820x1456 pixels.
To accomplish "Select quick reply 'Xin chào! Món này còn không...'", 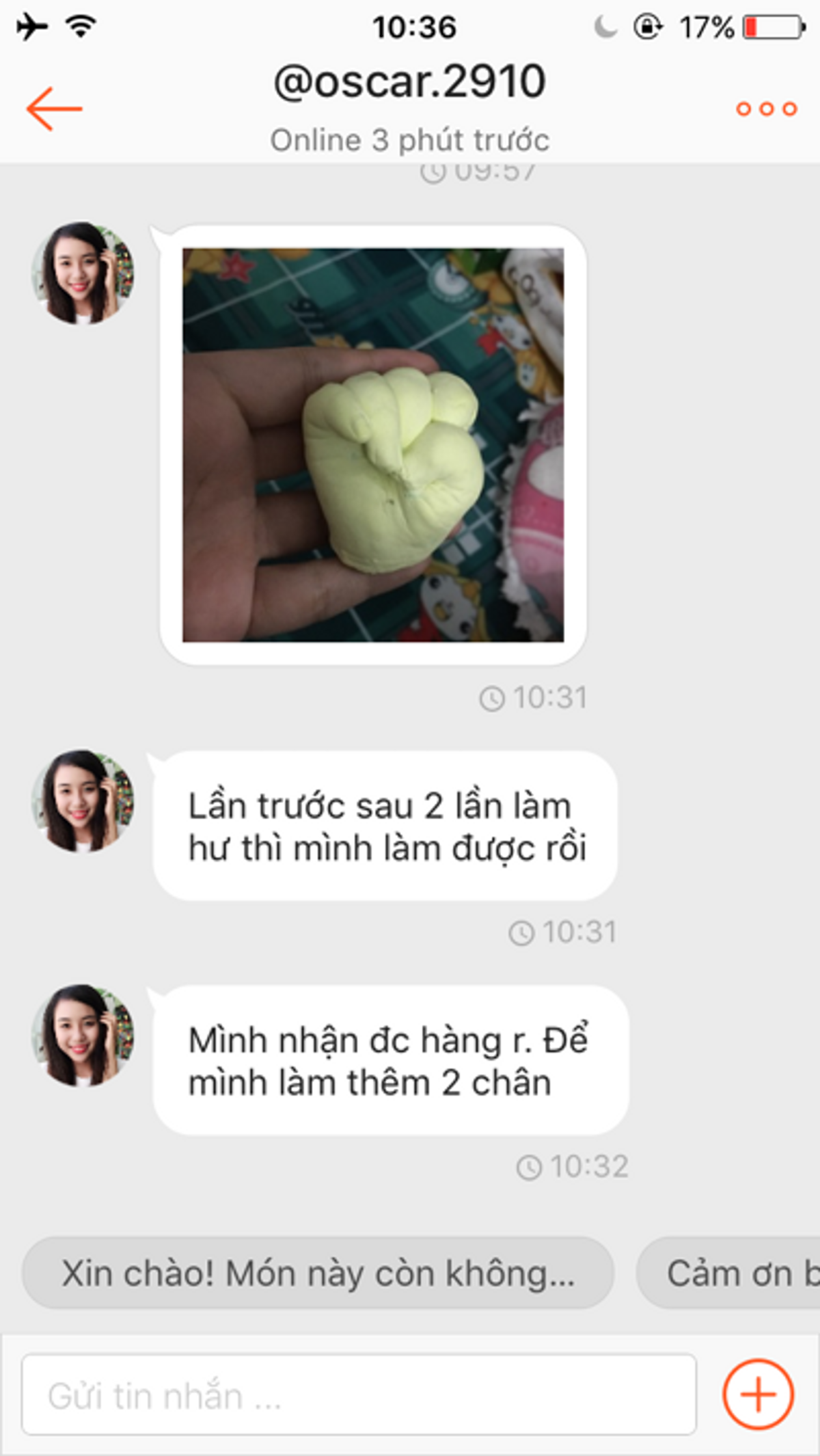I will (318, 1273).
